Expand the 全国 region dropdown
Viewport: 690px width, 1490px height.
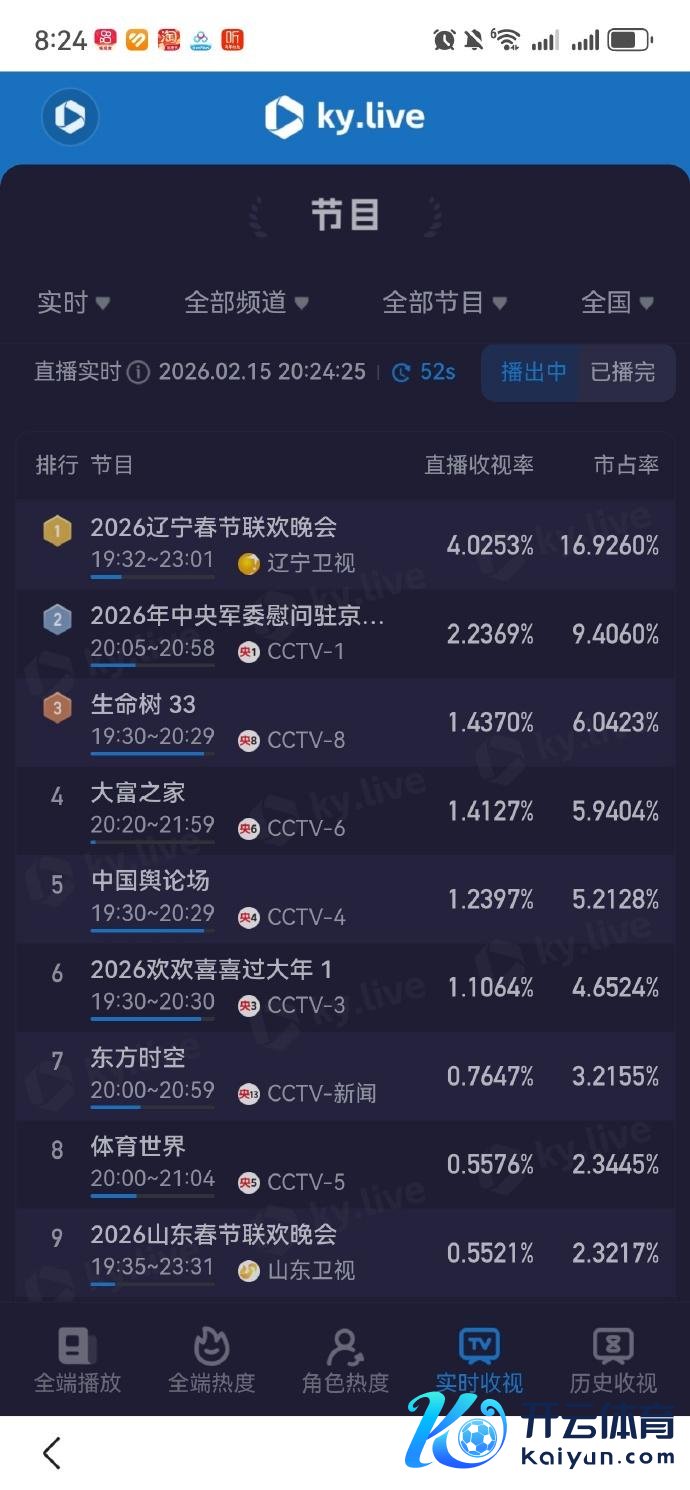617,302
